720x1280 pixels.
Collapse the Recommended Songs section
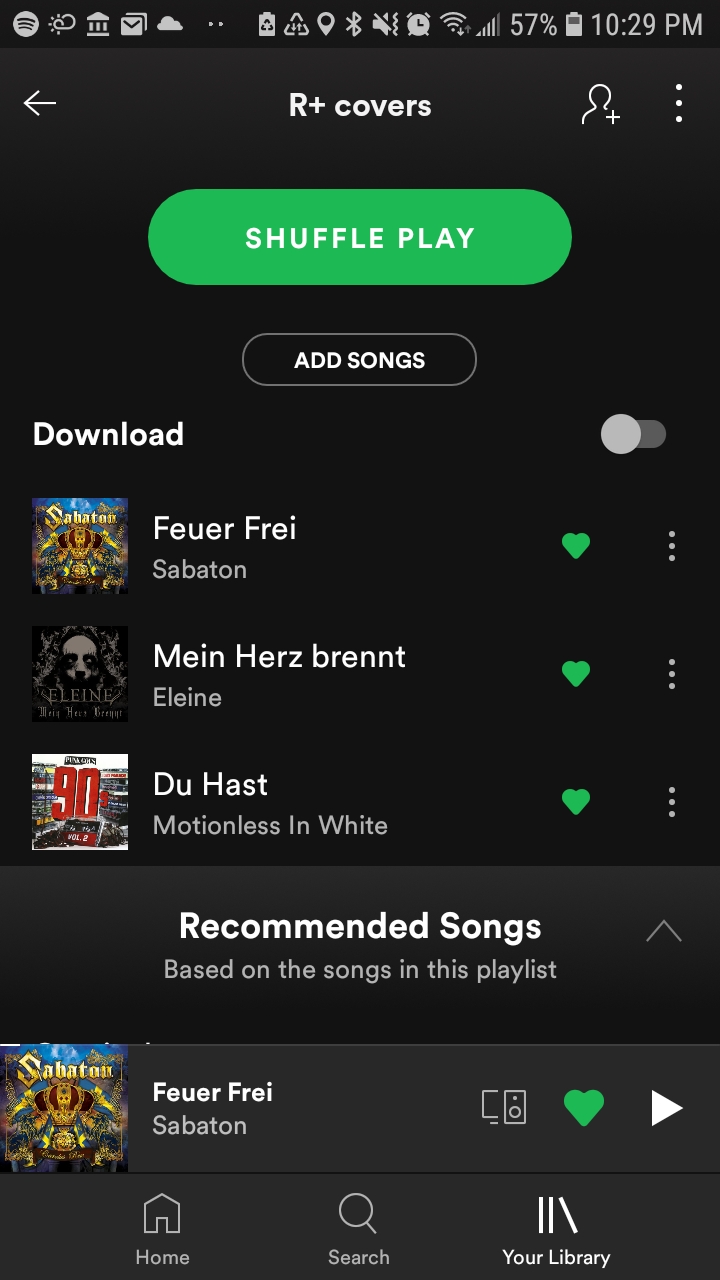coord(664,930)
